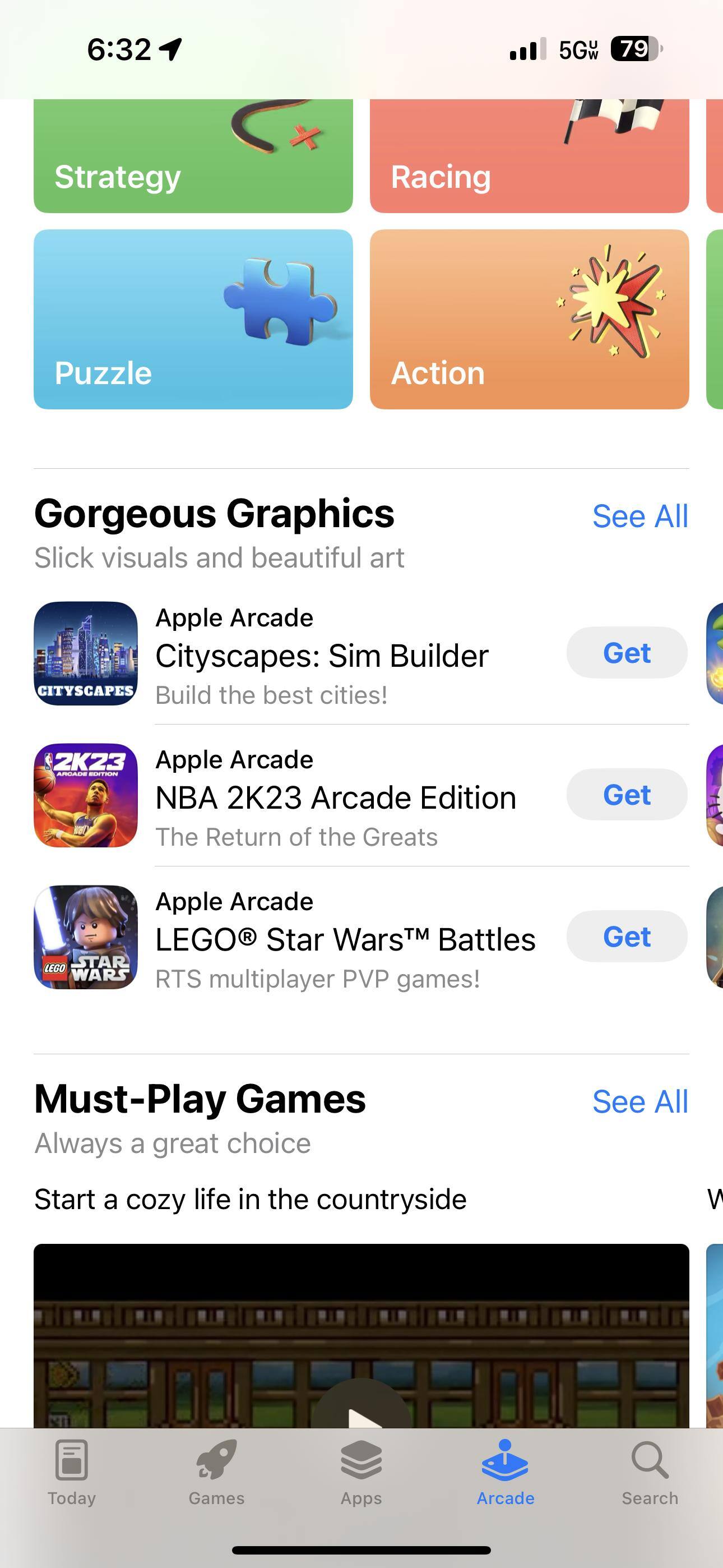Viewport: 723px width, 1568px height.
Task: Get Cityscapes: Sim Builder
Action: pos(626,653)
